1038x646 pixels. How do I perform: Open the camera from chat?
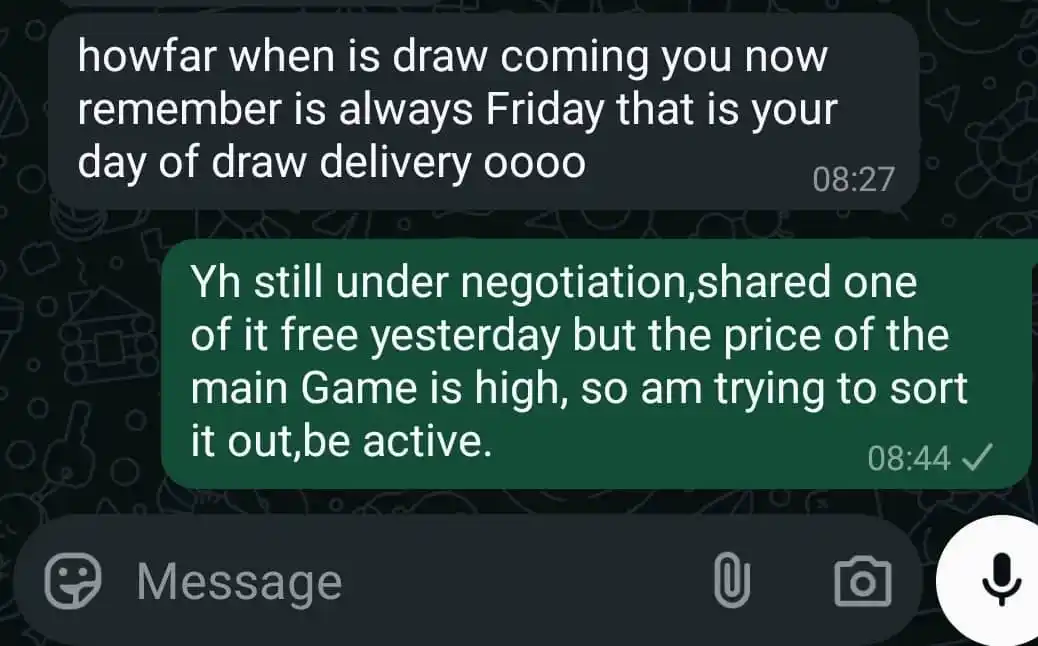coord(861,581)
